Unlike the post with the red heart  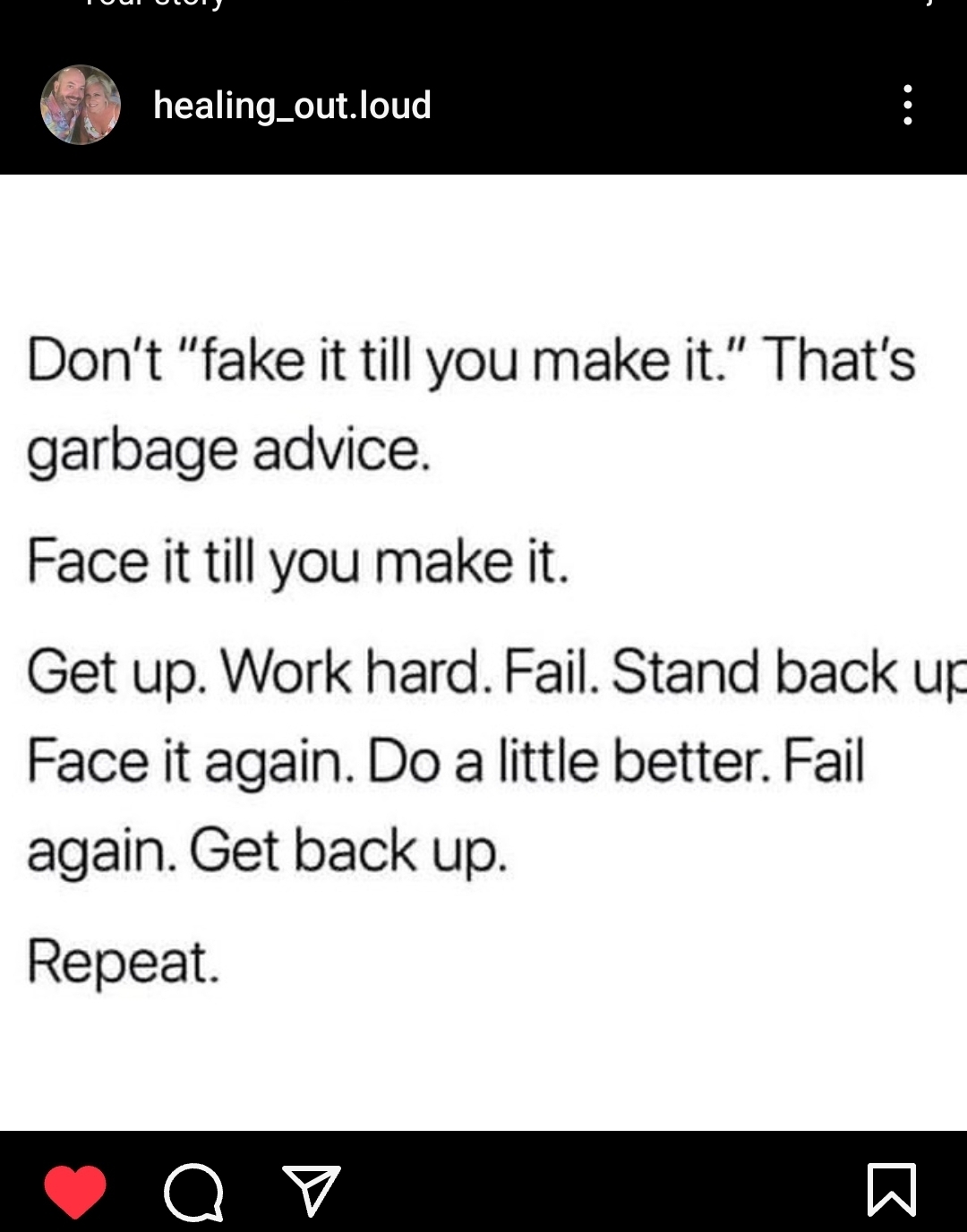(75, 1192)
